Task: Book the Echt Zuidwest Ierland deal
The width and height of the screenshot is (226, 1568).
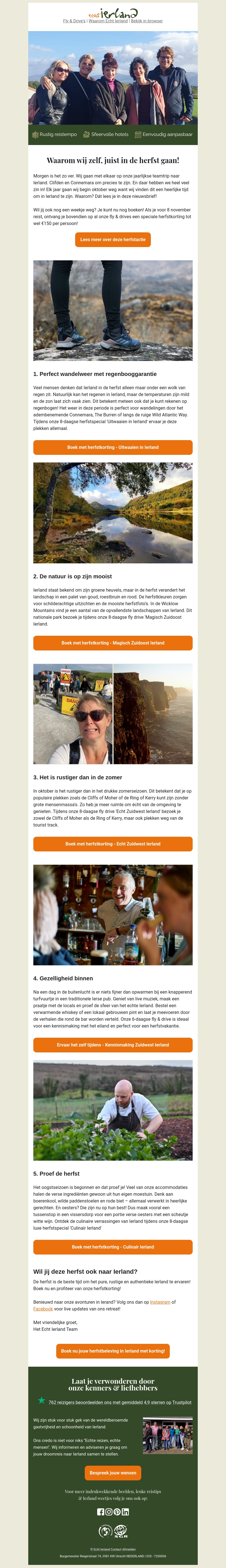Action: pos(113,844)
